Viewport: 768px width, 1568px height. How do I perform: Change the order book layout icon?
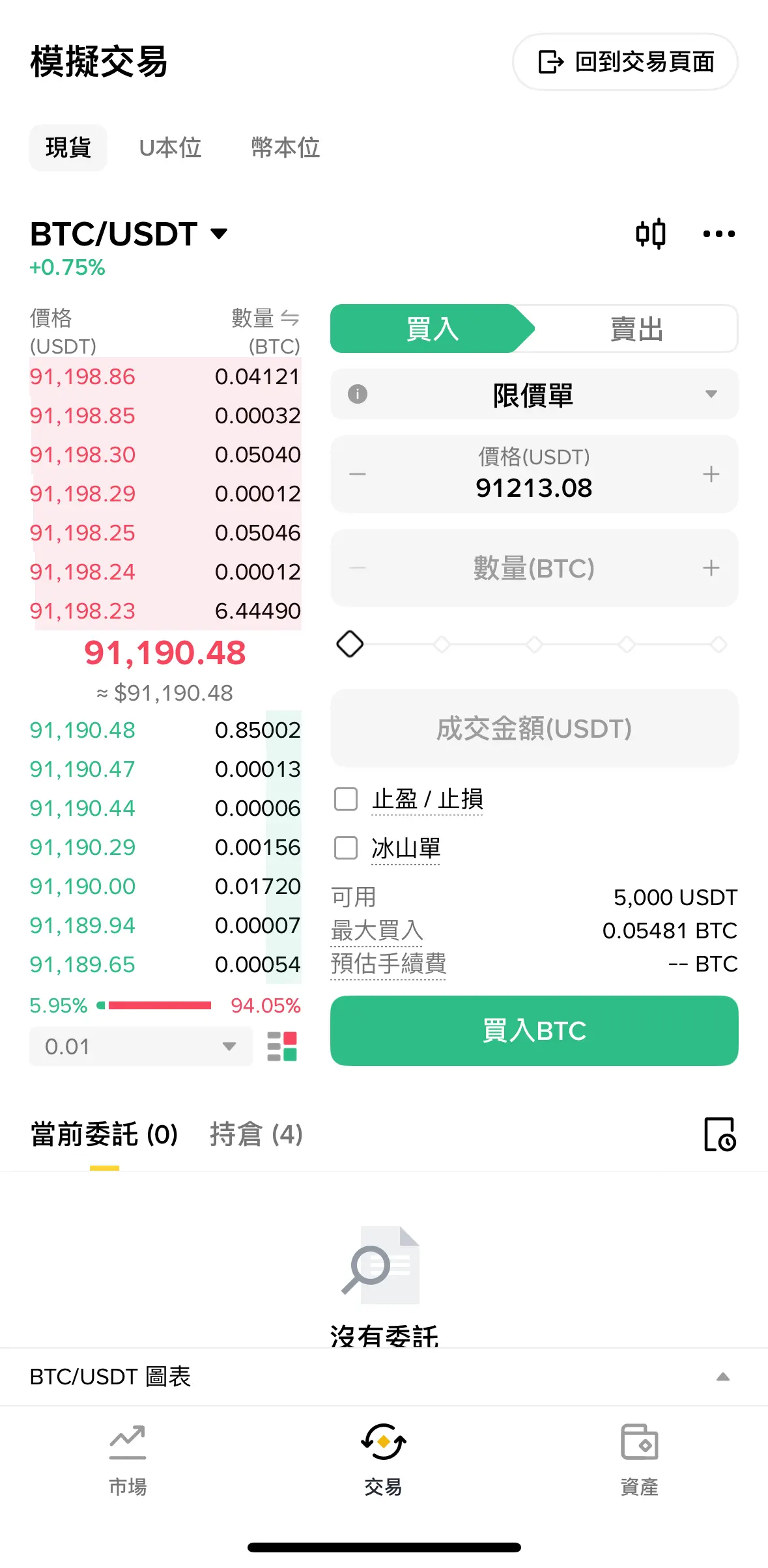[282, 1046]
